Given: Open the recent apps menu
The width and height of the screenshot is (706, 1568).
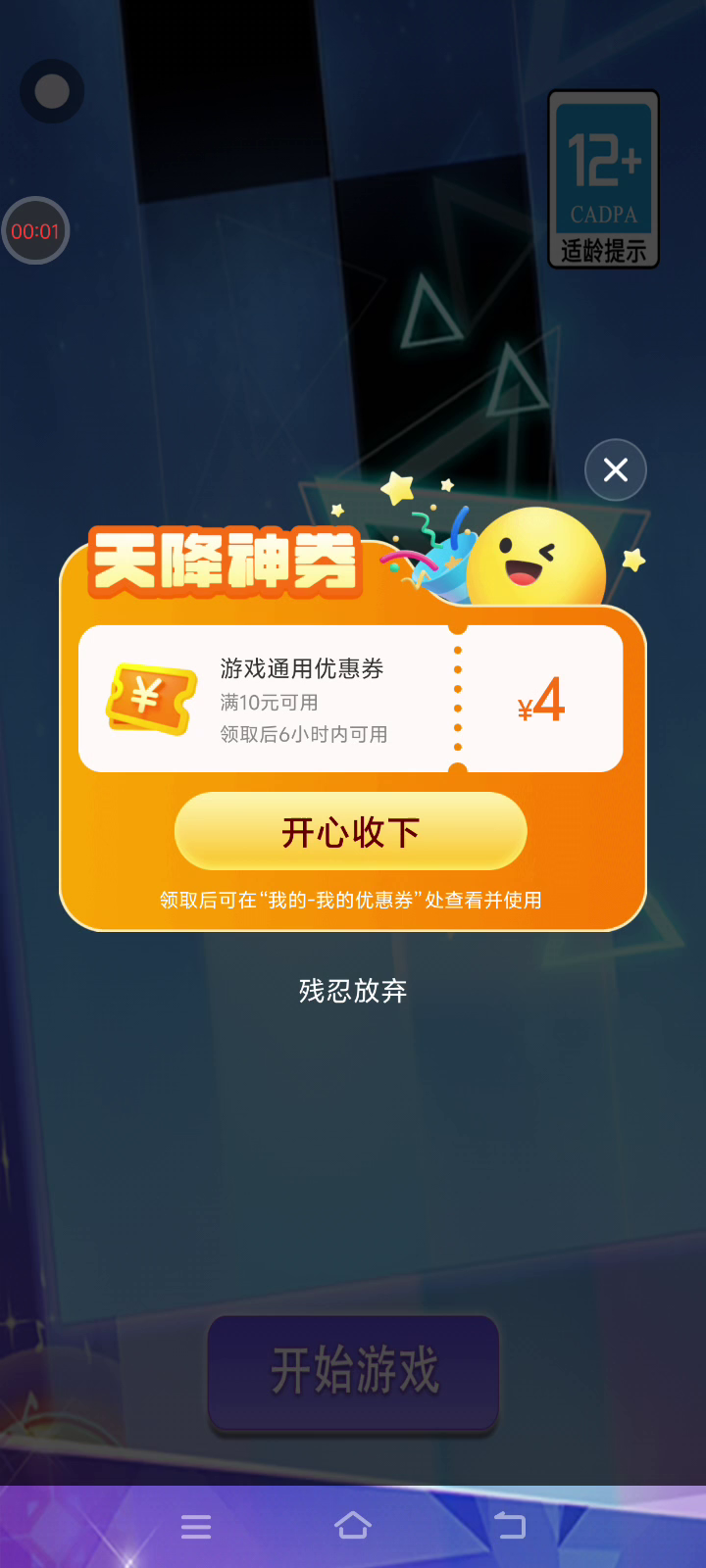Looking at the screenshot, I should [196, 1526].
